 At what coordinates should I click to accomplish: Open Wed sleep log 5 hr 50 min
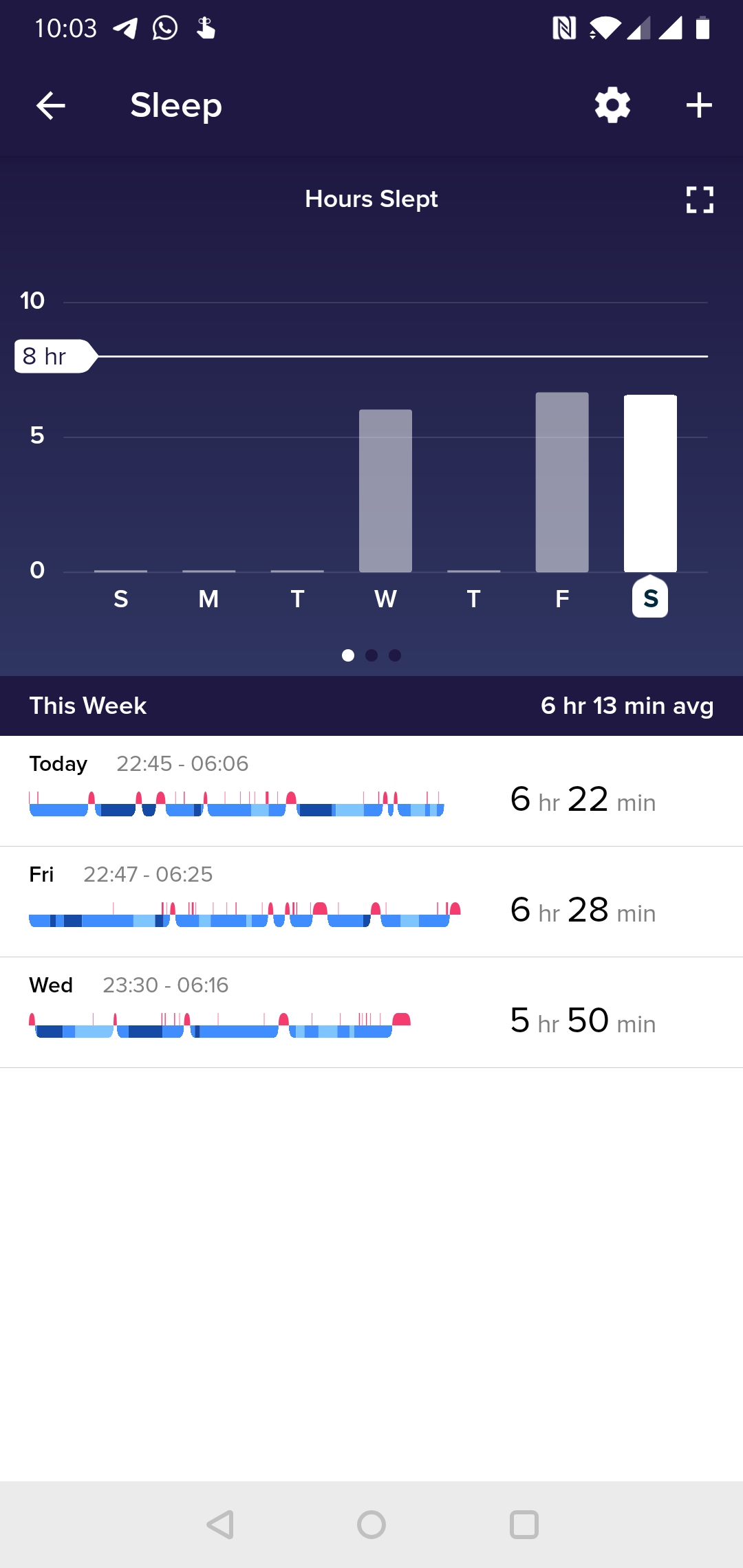pos(371,1012)
